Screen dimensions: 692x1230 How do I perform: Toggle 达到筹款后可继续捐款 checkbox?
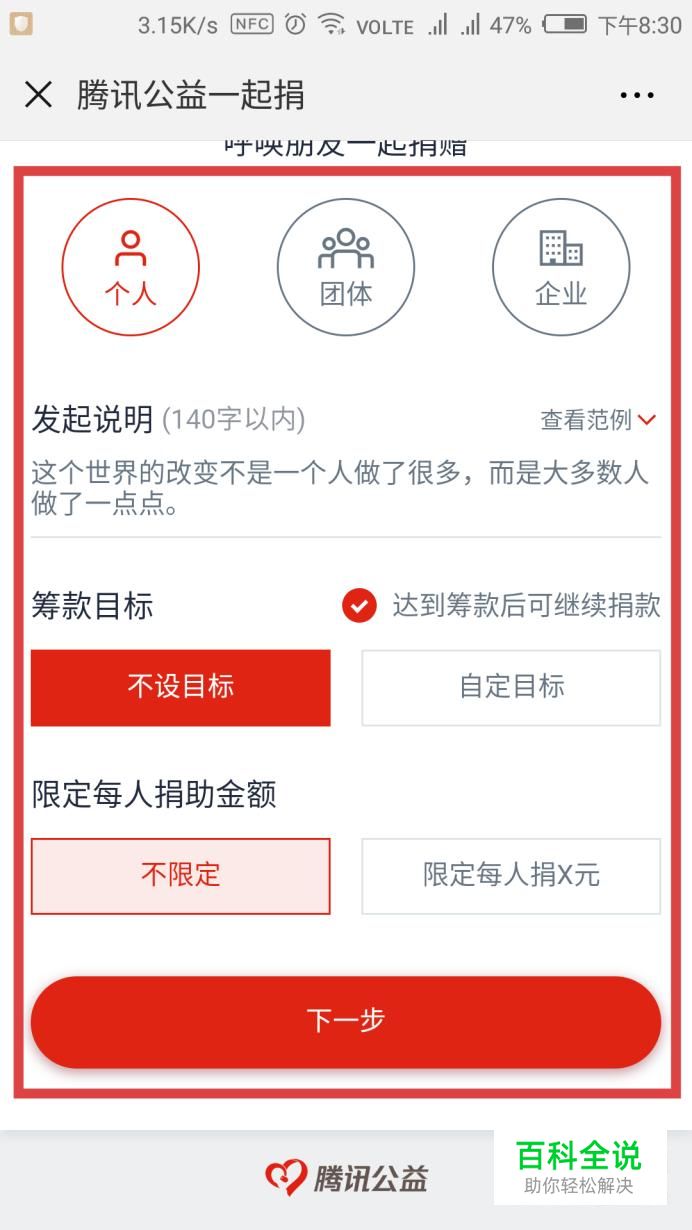359,605
